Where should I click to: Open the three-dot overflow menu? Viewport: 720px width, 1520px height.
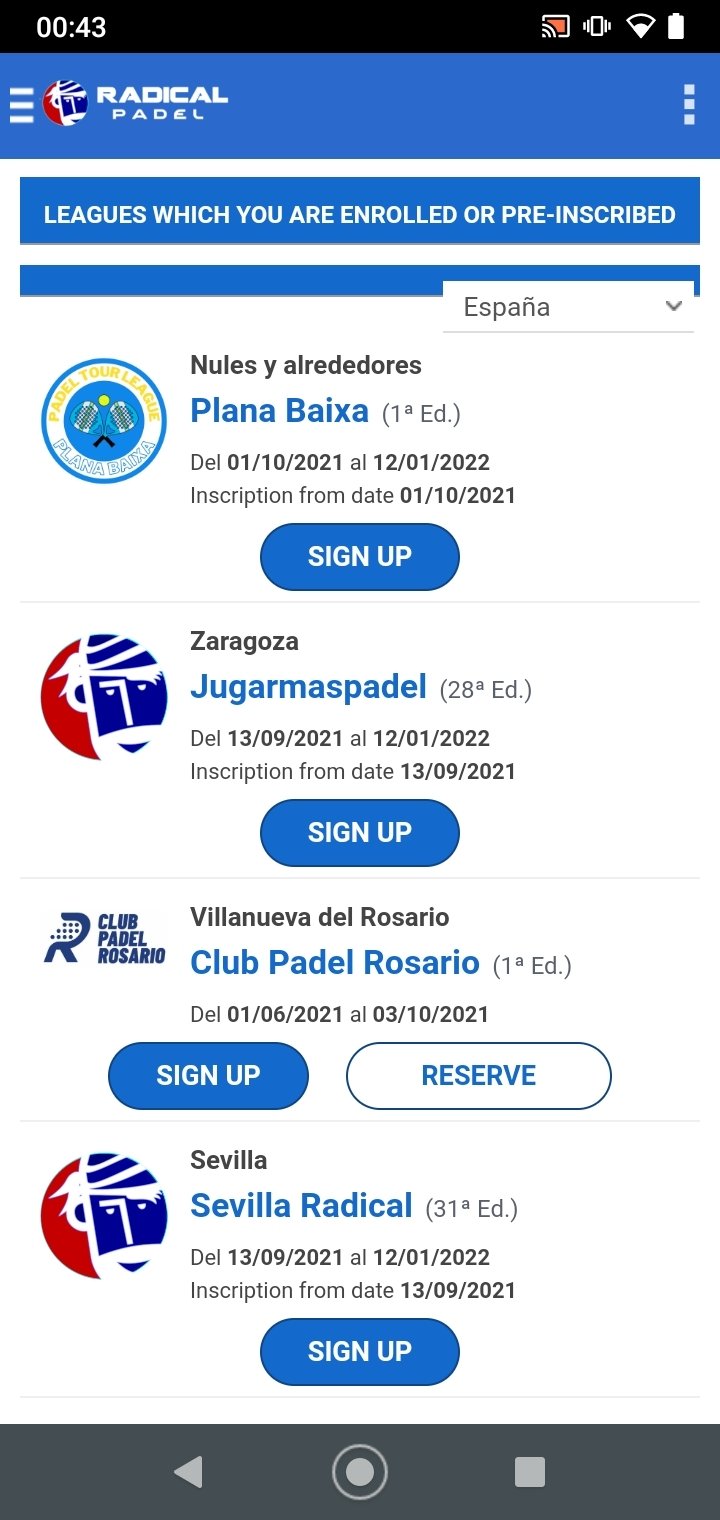[x=689, y=105]
